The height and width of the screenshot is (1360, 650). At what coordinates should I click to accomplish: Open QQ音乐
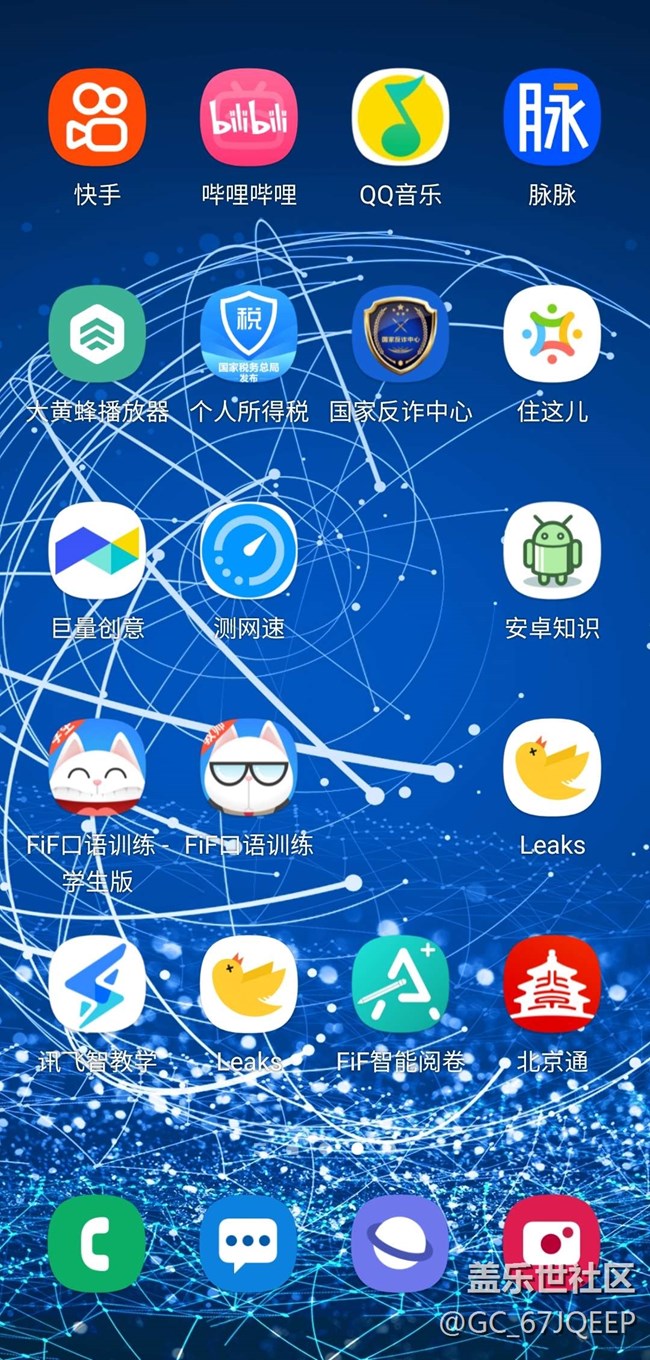(400, 117)
